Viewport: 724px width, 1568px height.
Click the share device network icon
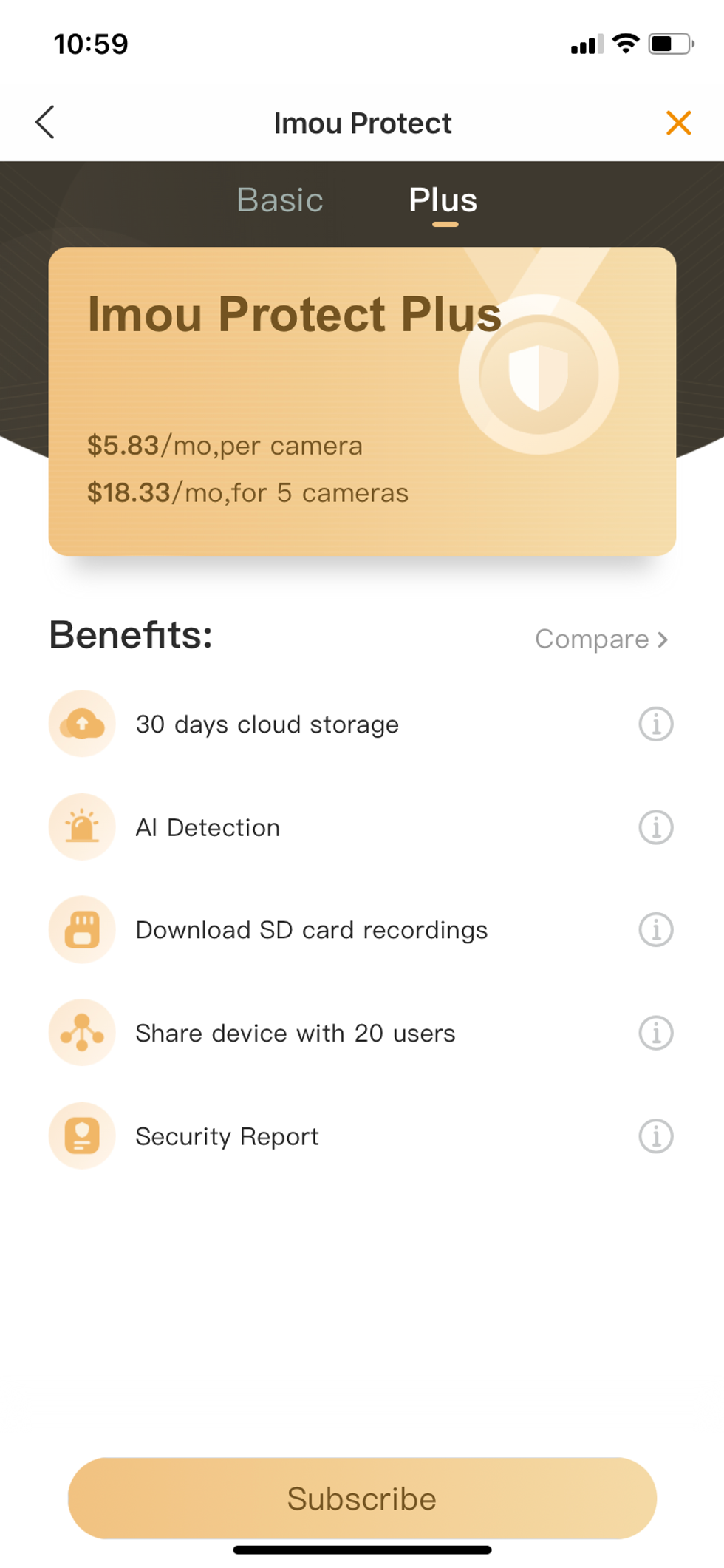tap(81, 1033)
